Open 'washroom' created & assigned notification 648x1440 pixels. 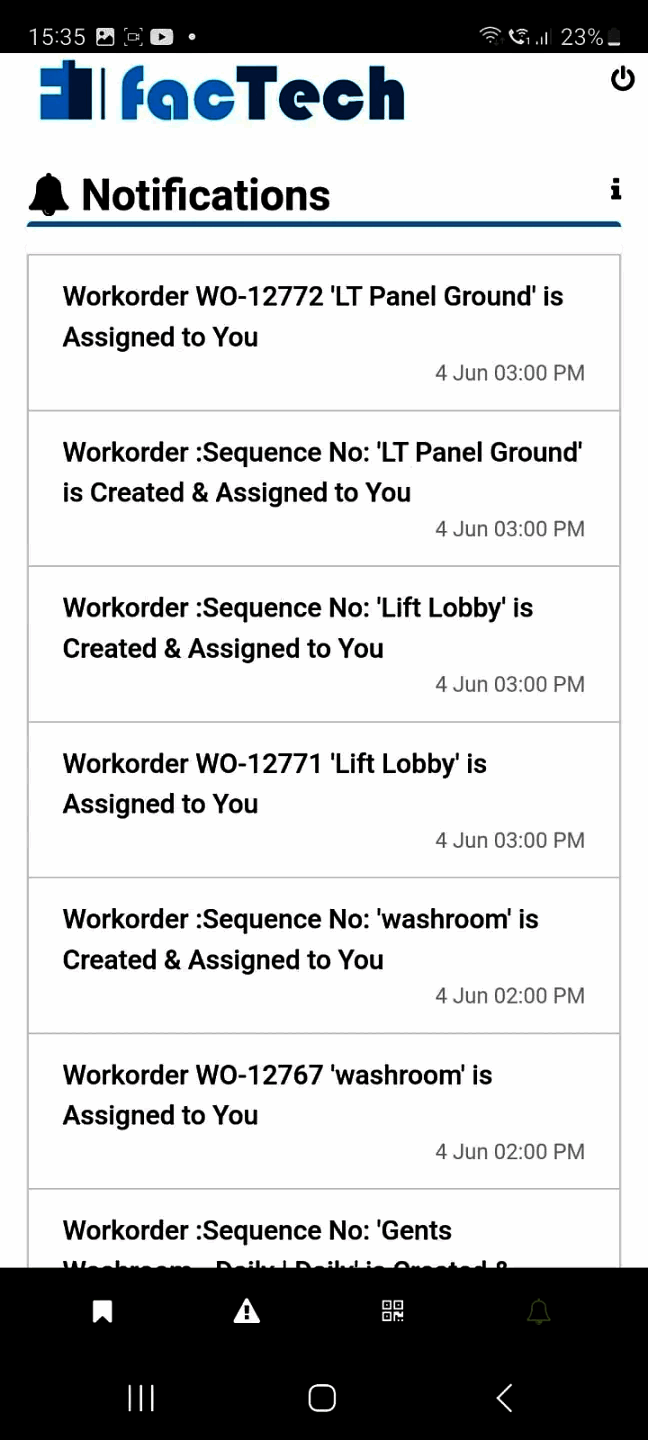[x=323, y=955]
